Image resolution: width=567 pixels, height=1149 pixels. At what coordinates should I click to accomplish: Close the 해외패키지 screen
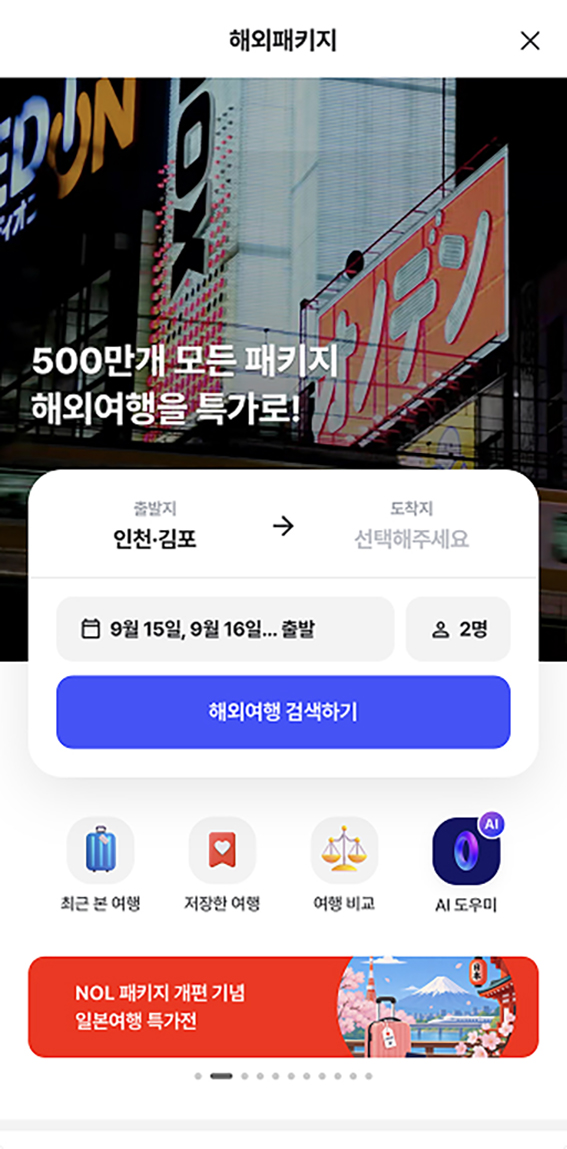(x=530, y=41)
